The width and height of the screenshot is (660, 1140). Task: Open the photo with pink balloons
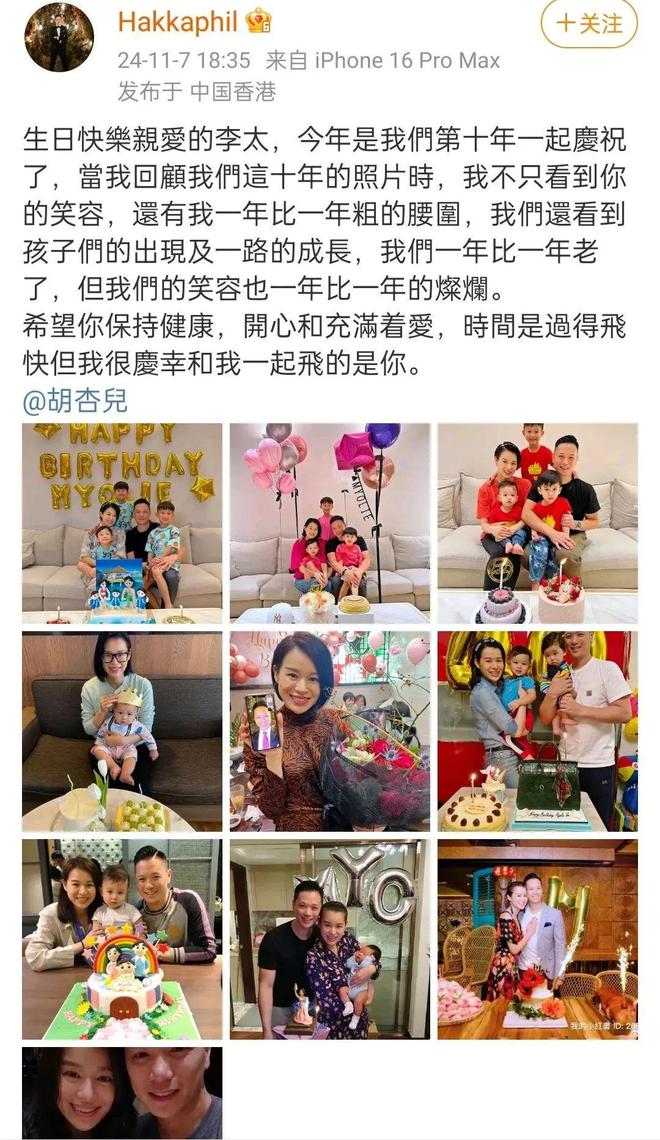point(330,523)
